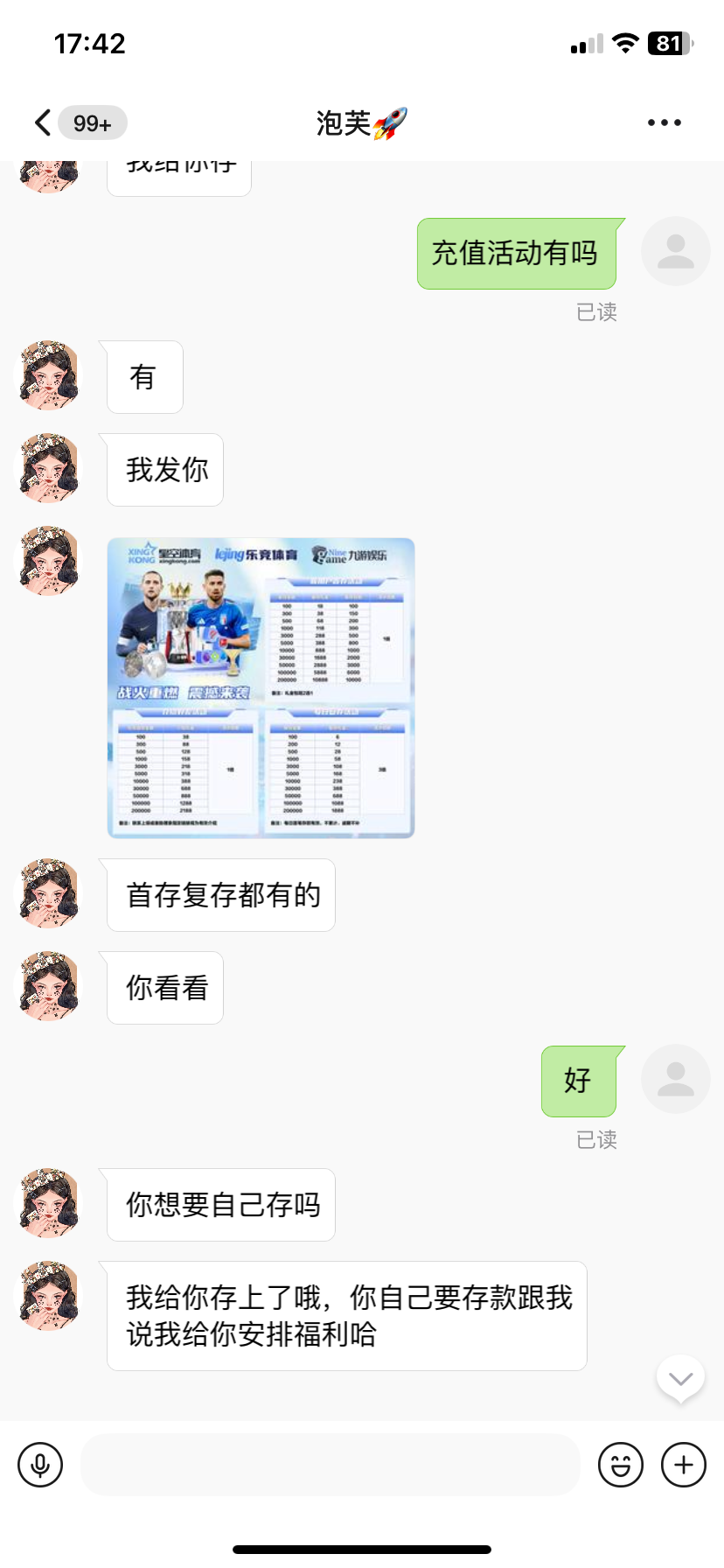The image size is (724, 1568).
Task: View 泡芙's profile via avatar next to 你看看
Action: (x=49, y=986)
